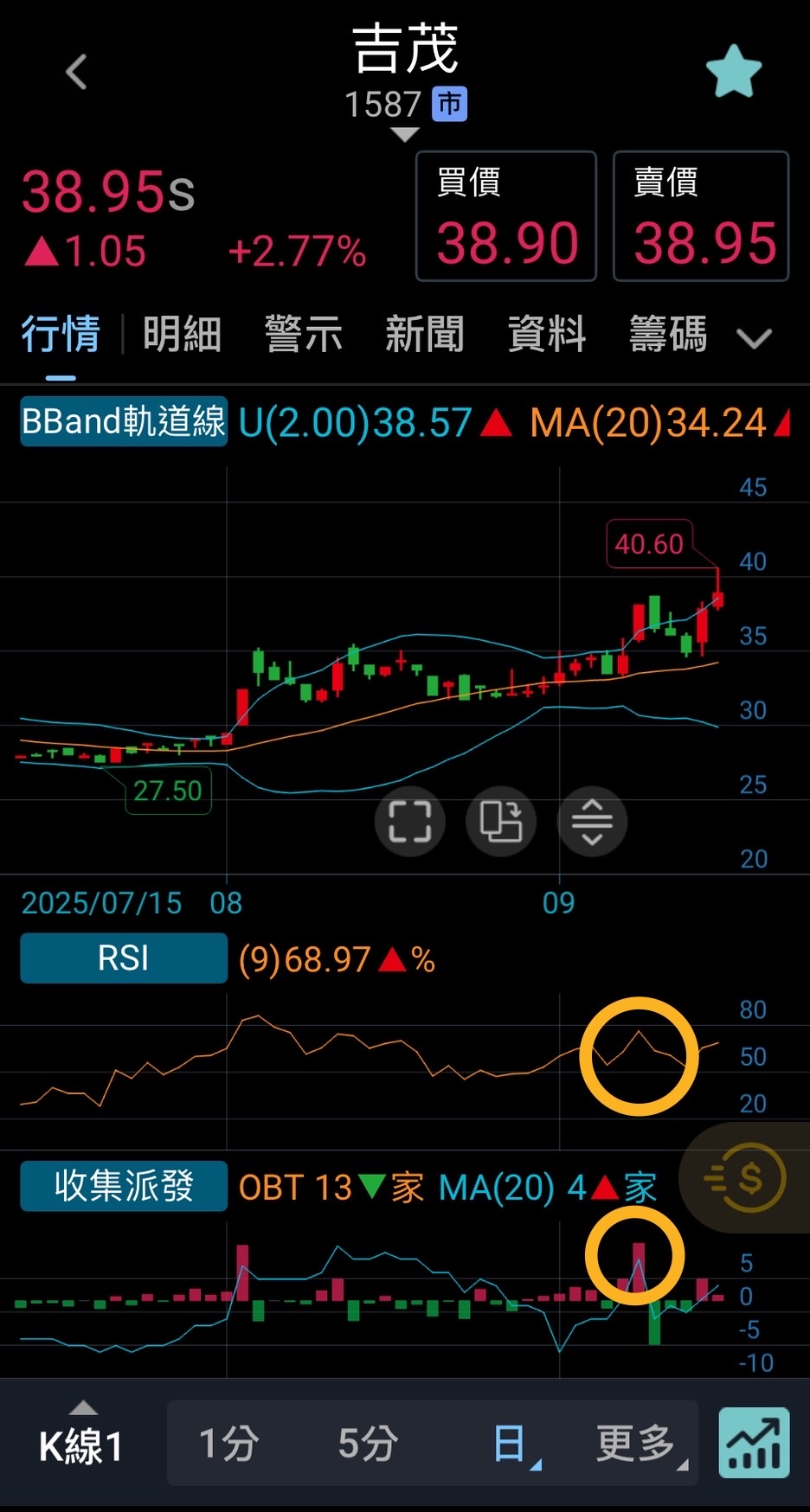The width and height of the screenshot is (810, 1512).
Task: Switch to the 資料 tab
Action: (x=547, y=335)
